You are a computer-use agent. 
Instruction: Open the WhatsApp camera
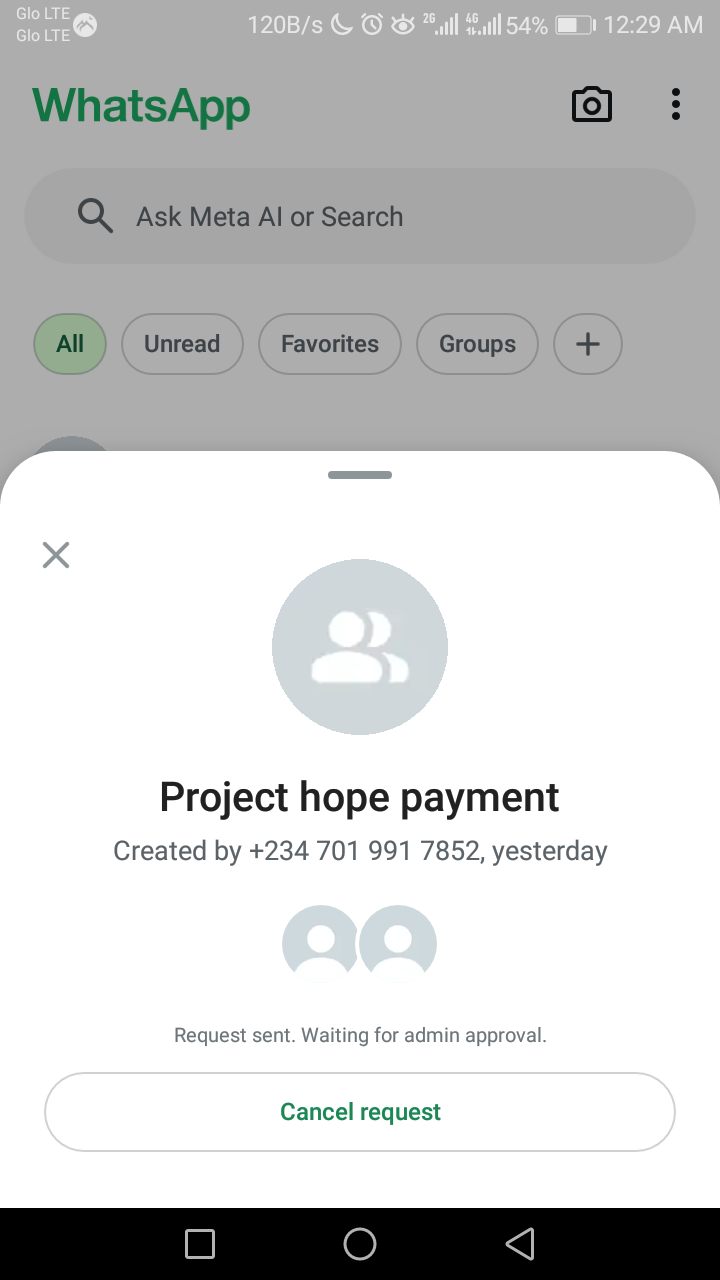591,105
